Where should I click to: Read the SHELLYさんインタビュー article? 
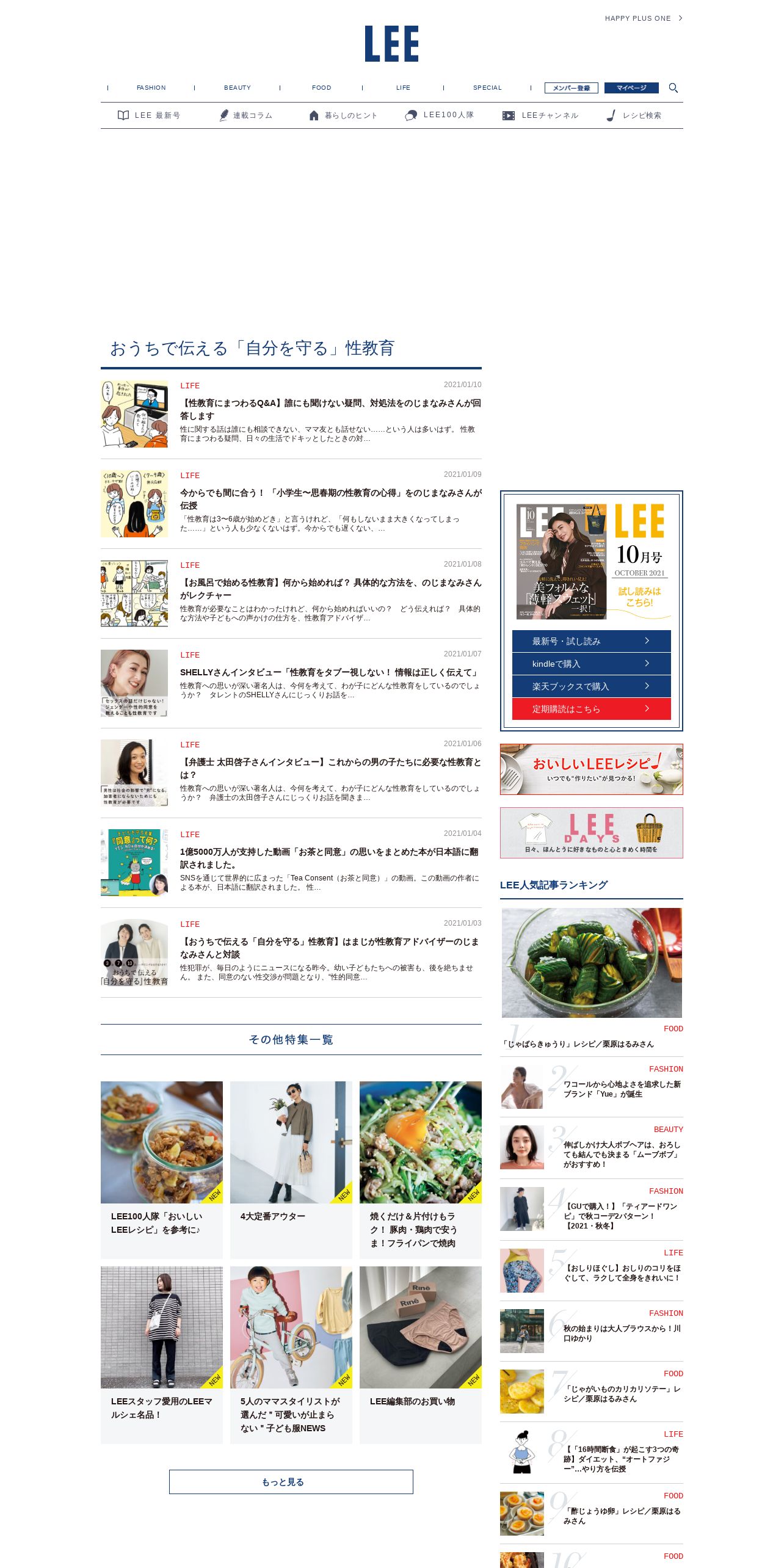point(330,672)
